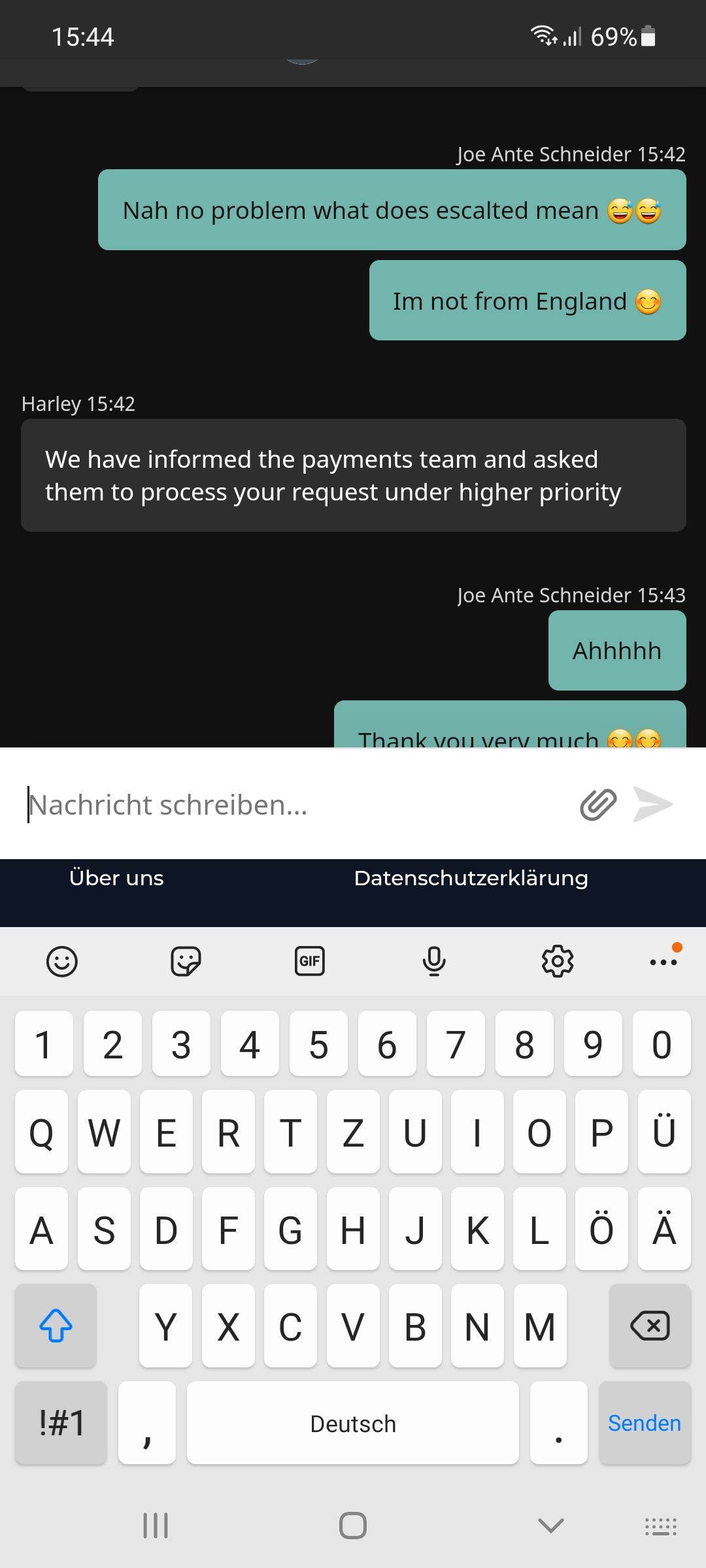The height and width of the screenshot is (1568, 706).
Task: Focus the Nachricht schreiben text field
Action: click(x=294, y=804)
